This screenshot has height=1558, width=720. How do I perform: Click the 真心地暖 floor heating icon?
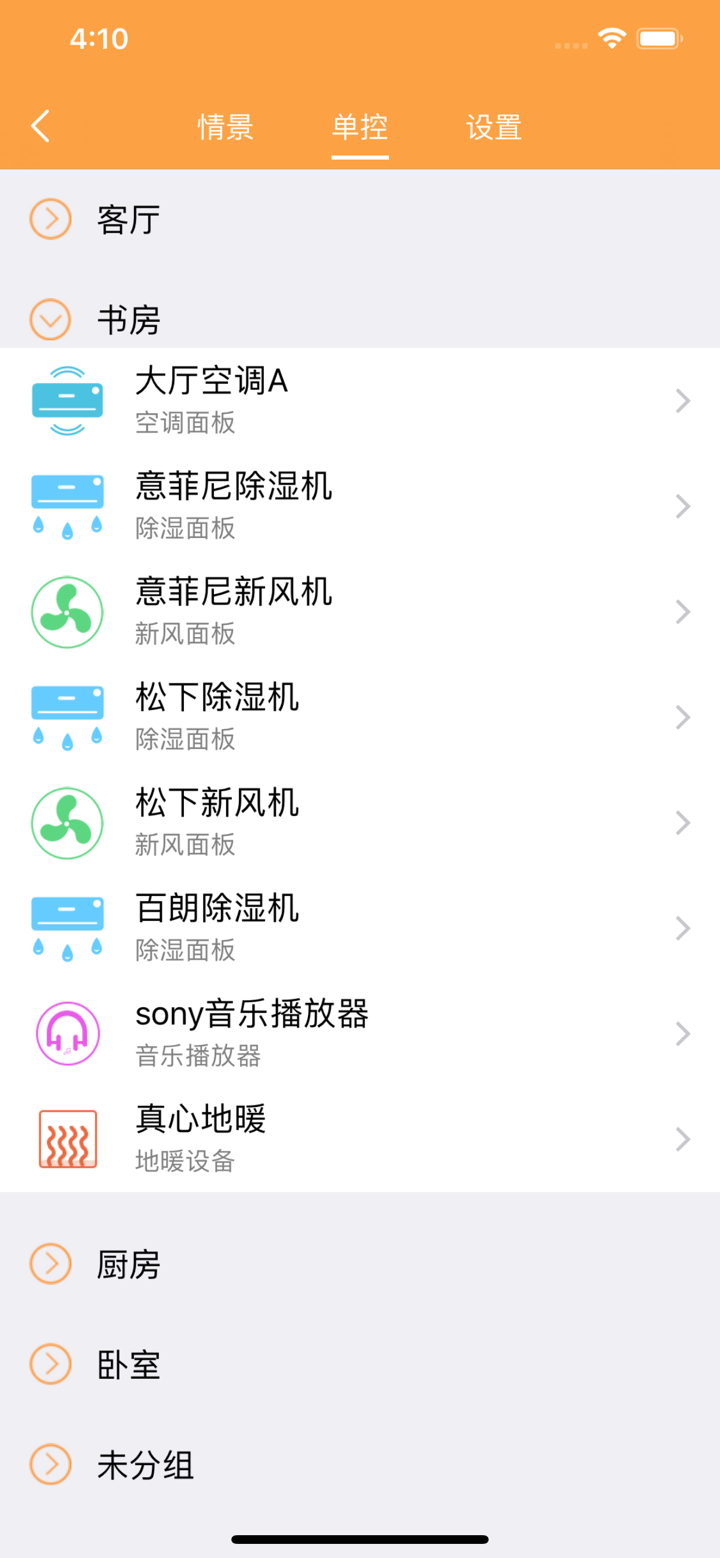67,1138
